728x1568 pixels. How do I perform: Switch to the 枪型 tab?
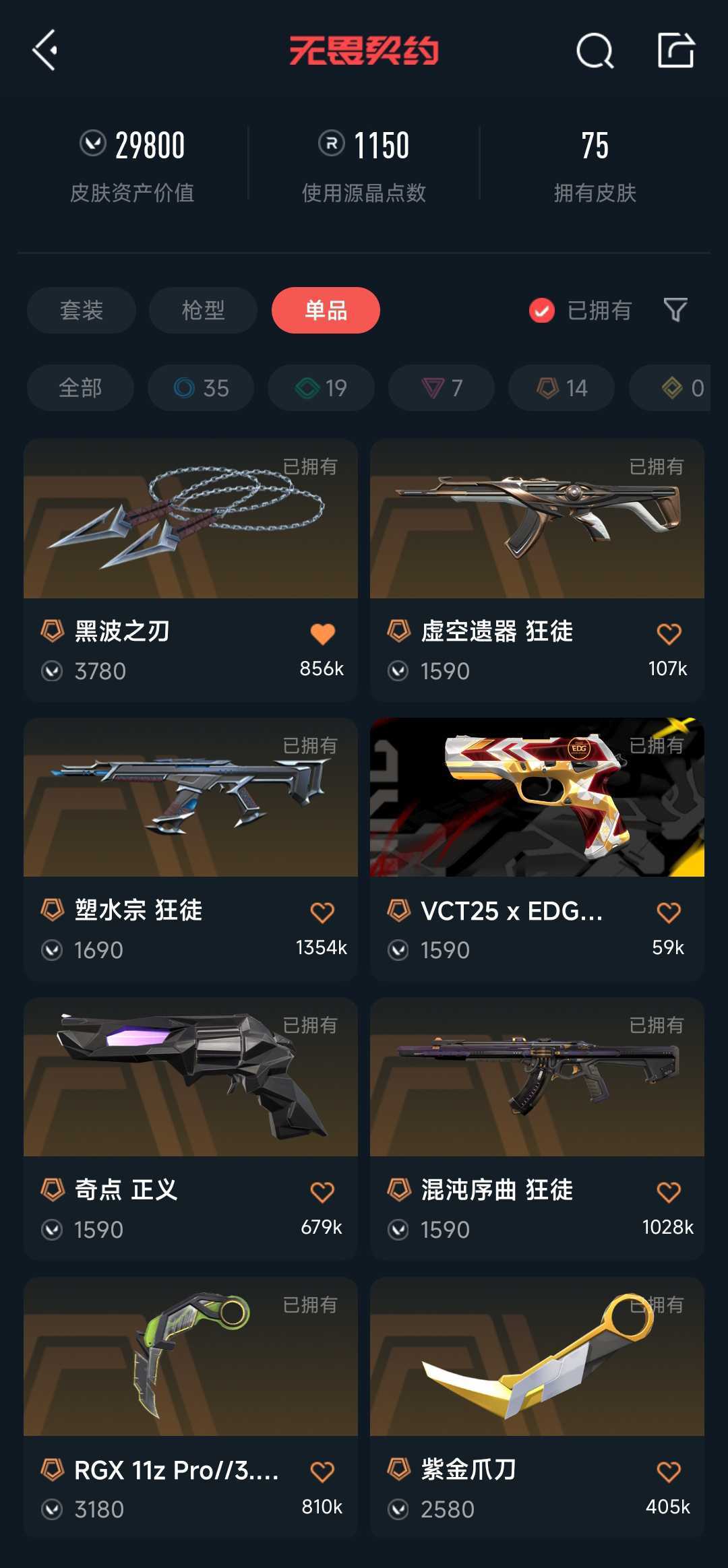(204, 310)
